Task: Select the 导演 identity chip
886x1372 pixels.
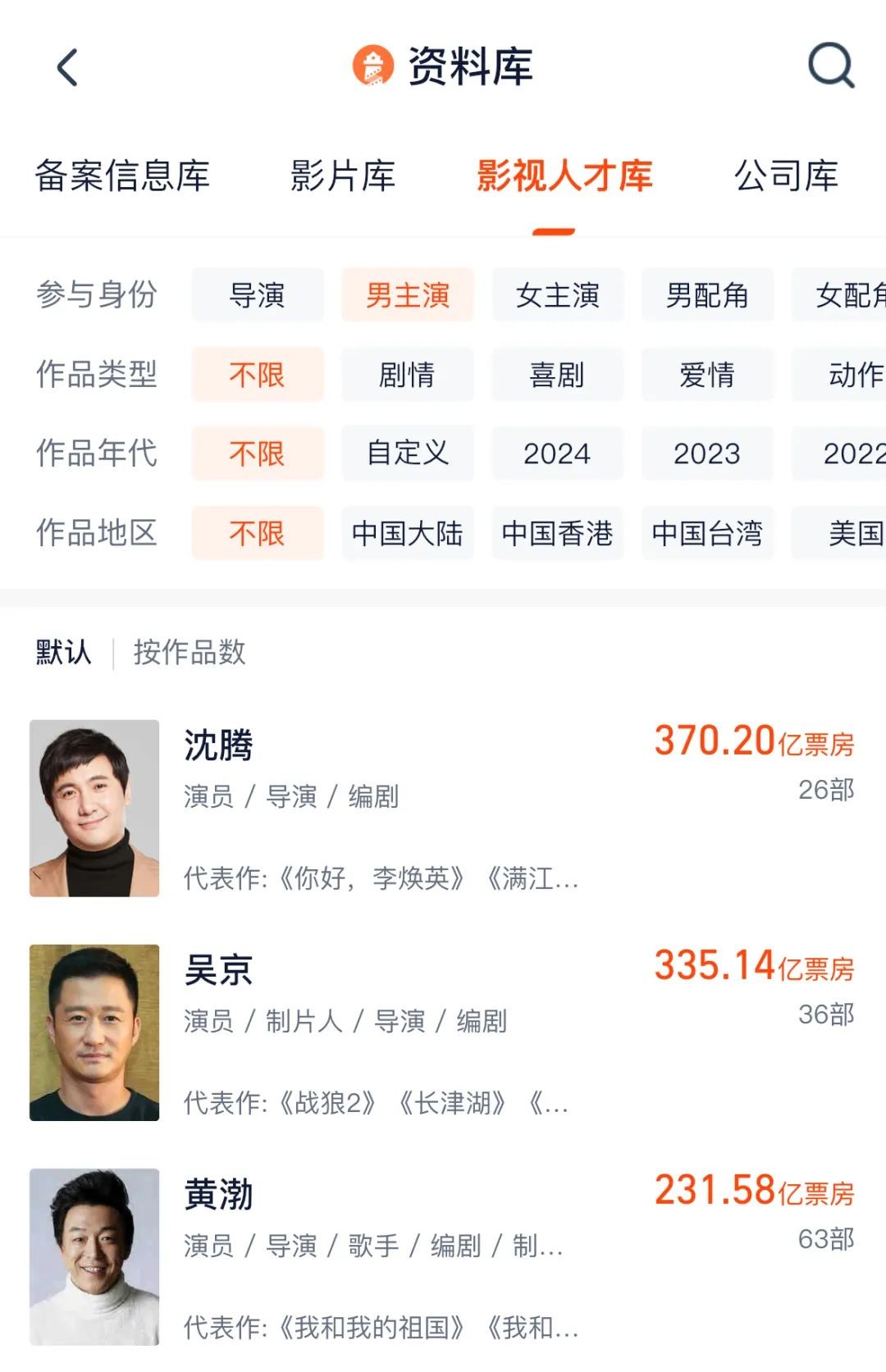Action: pos(257,295)
